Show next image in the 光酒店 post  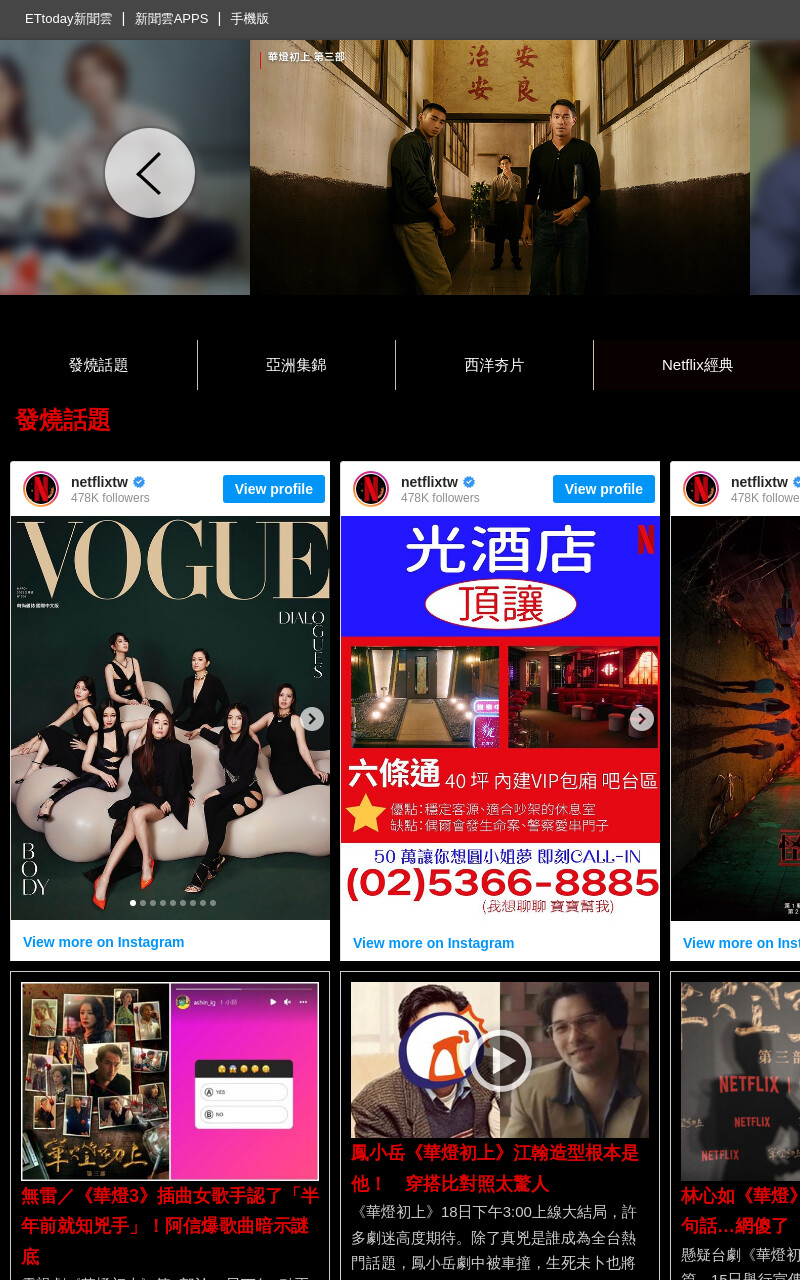[x=642, y=719]
